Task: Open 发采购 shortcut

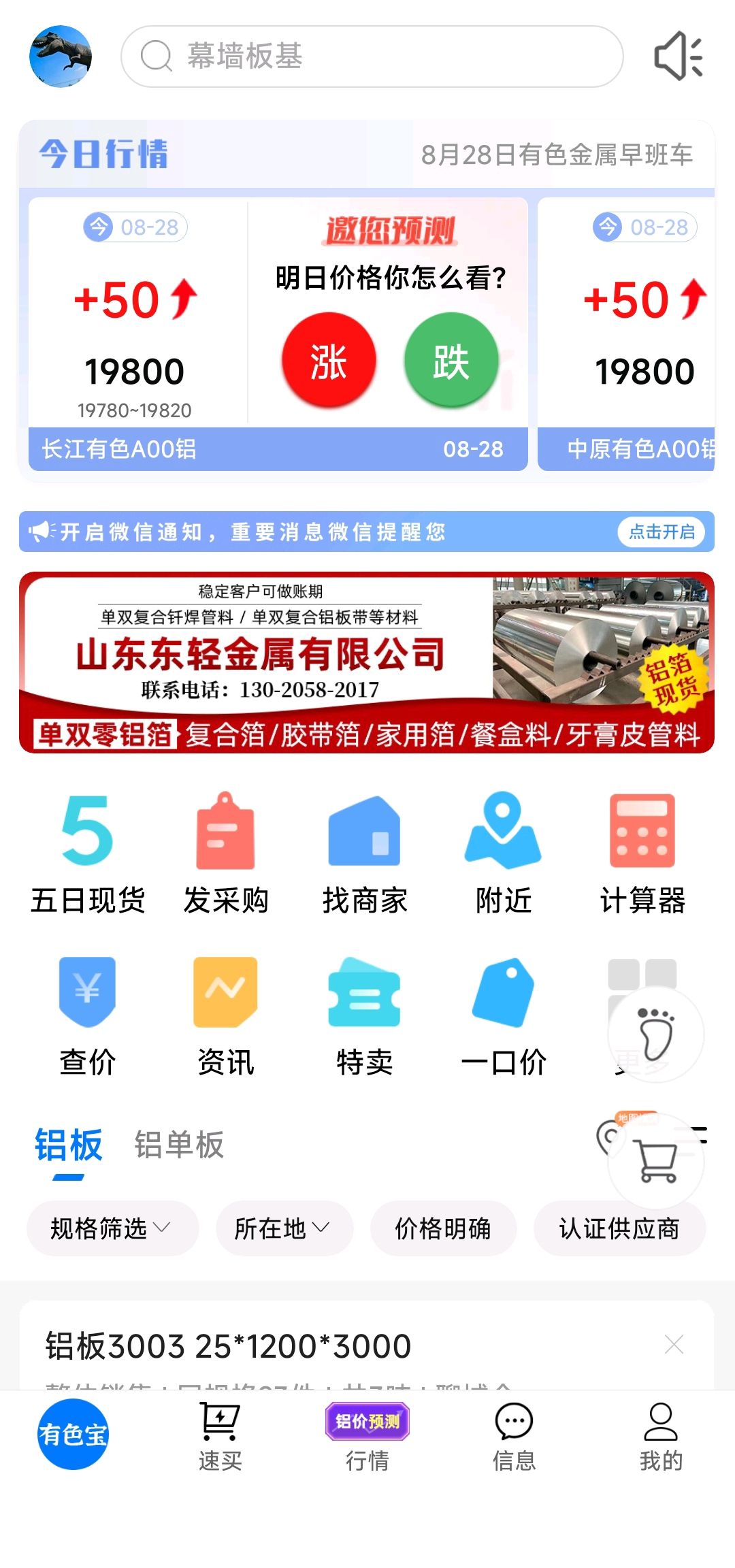Action: (226, 855)
